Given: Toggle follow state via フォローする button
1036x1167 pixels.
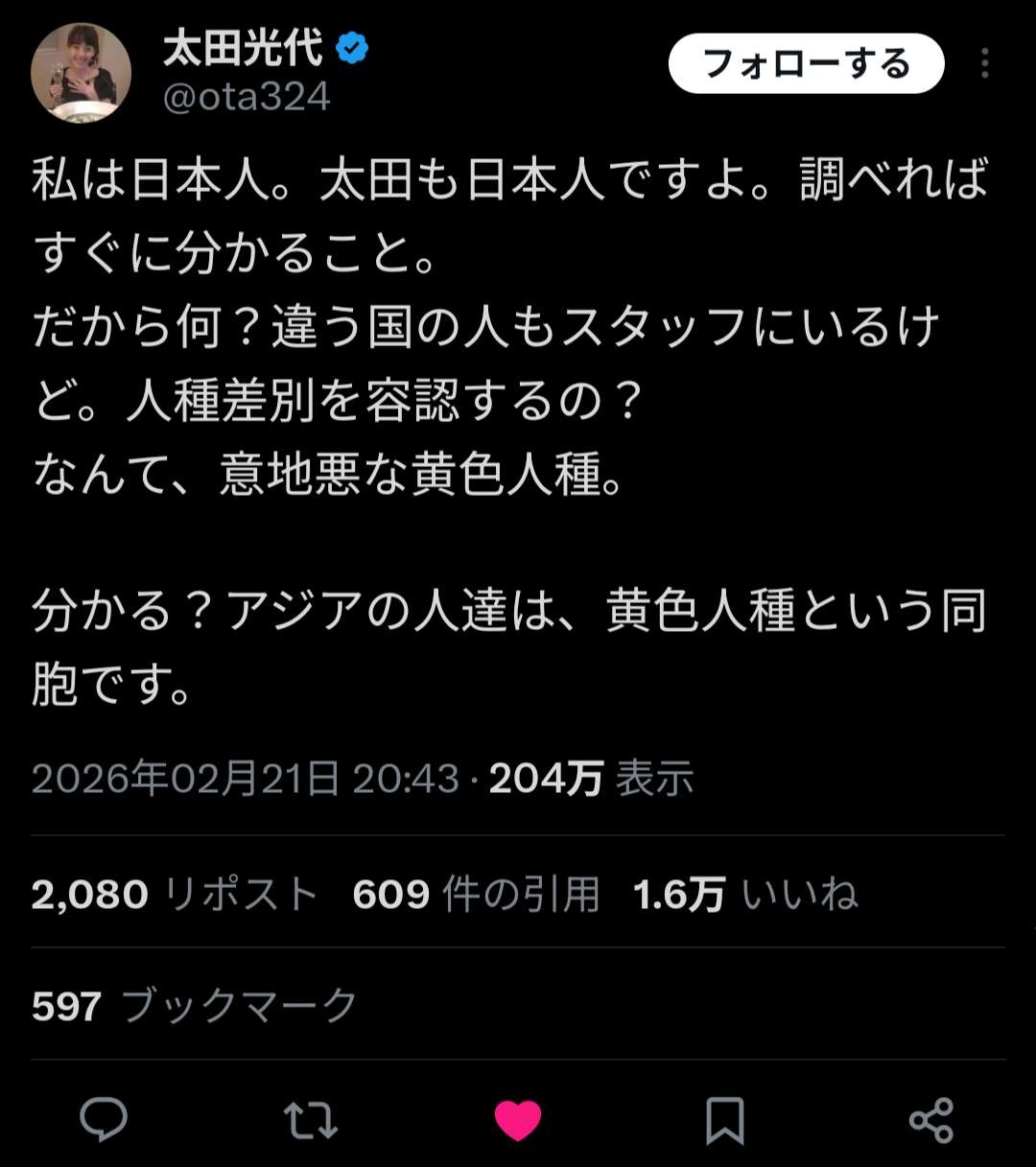Looking at the screenshot, I should [x=807, y=64].
